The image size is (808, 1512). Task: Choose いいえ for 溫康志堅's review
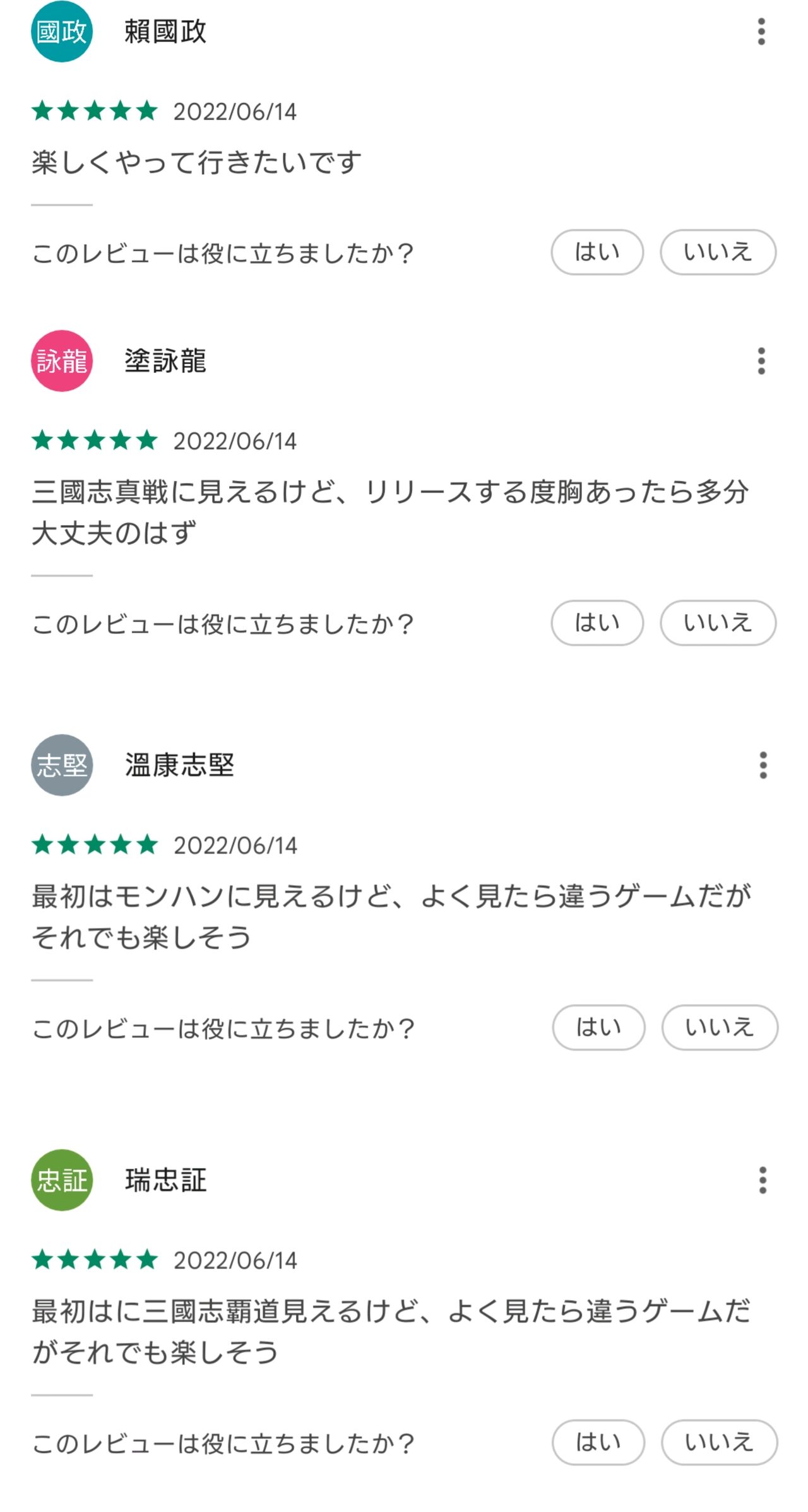[x=720, y=1027]
